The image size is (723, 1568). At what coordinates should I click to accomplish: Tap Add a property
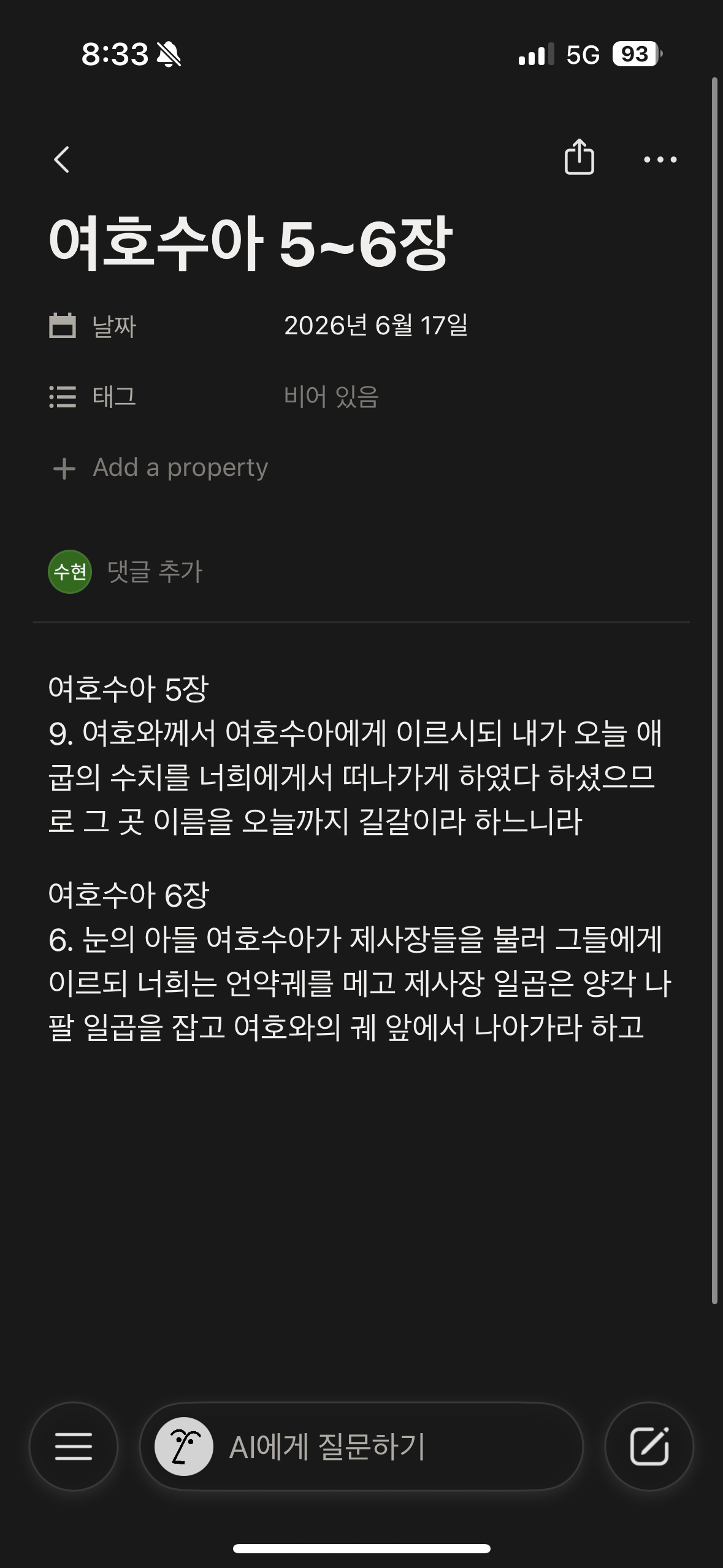pos(160,468)
